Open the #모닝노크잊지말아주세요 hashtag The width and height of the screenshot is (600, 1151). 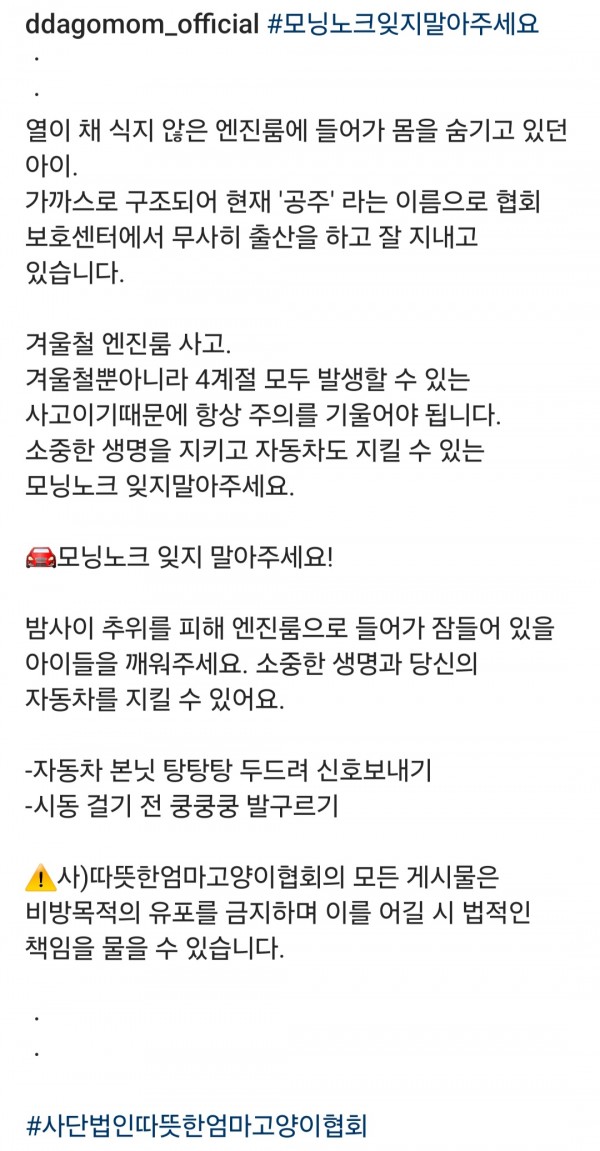[404, 24]
